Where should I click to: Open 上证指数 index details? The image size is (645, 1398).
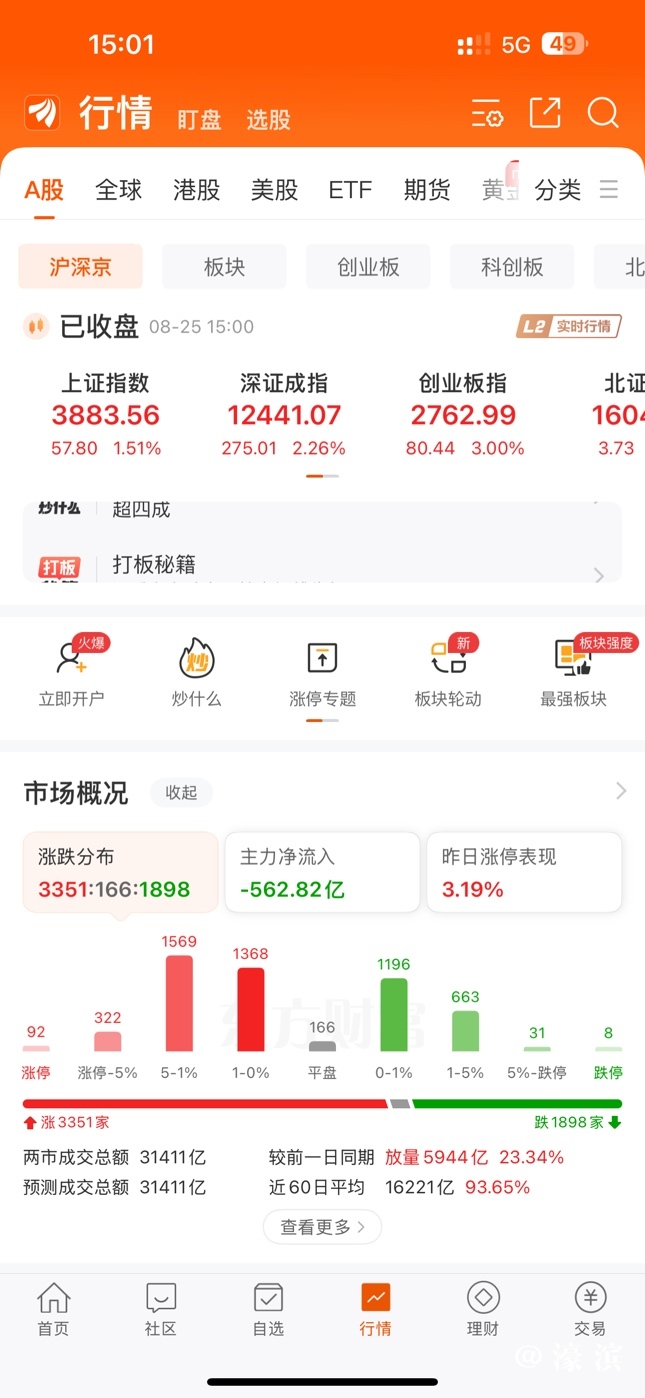(106, 414)
